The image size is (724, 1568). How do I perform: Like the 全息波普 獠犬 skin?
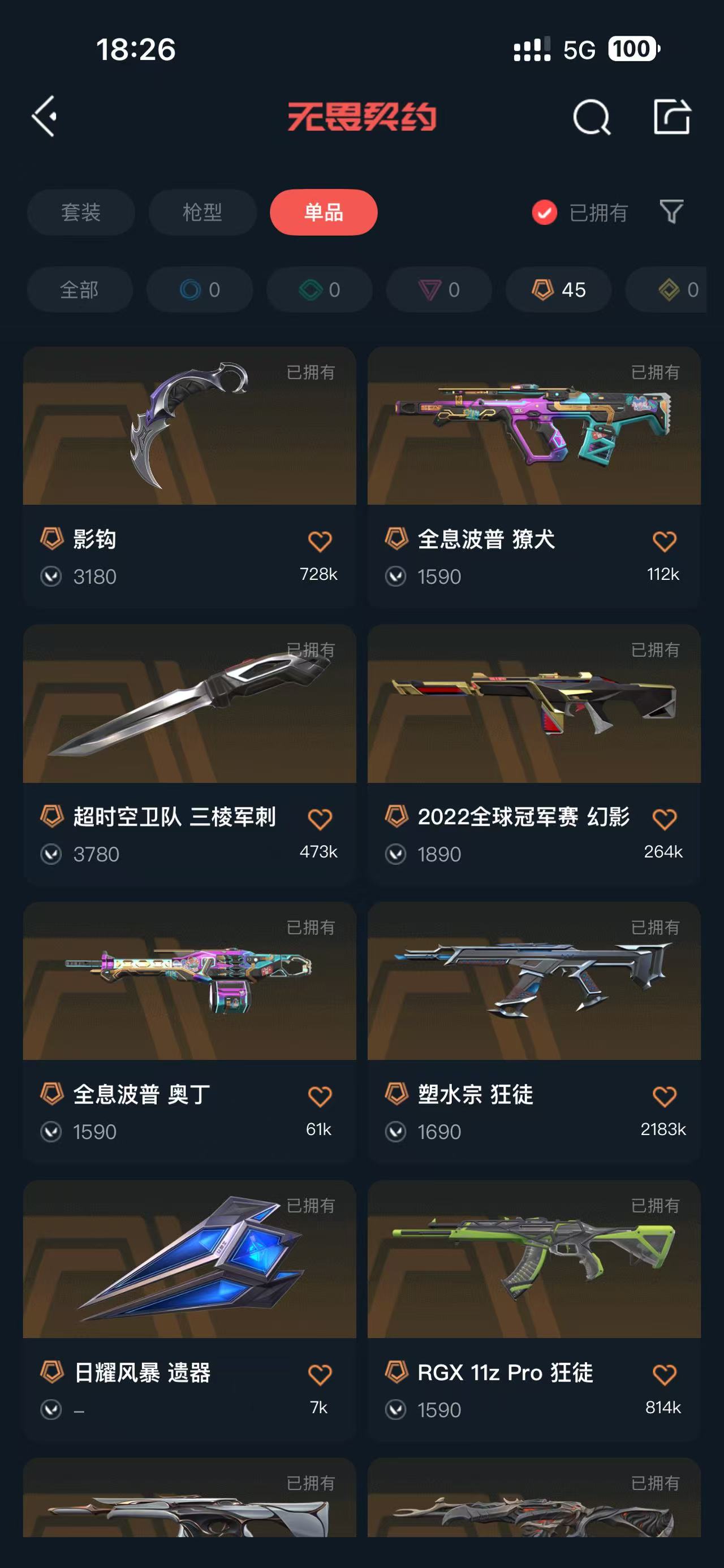point(663,541)
